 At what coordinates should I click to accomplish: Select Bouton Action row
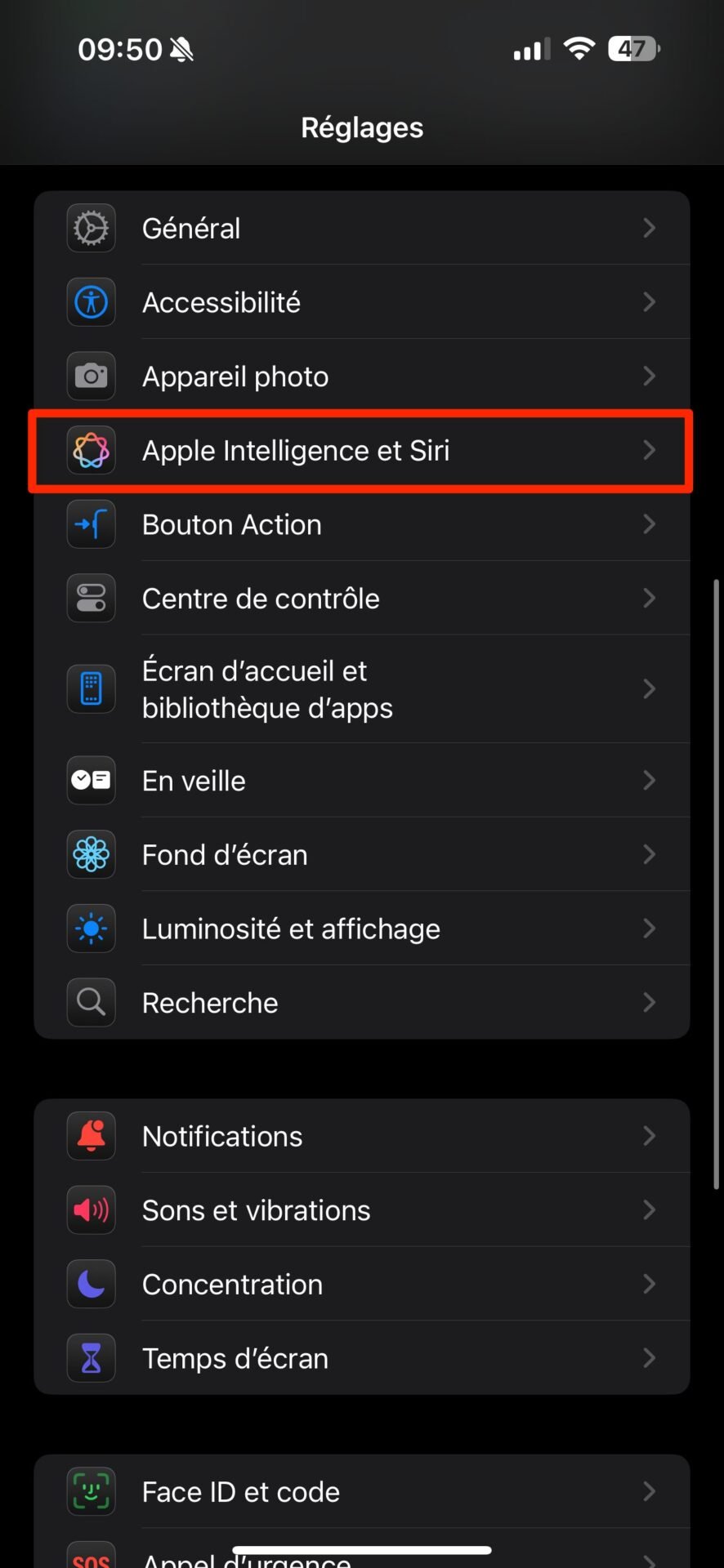[362, 524]
